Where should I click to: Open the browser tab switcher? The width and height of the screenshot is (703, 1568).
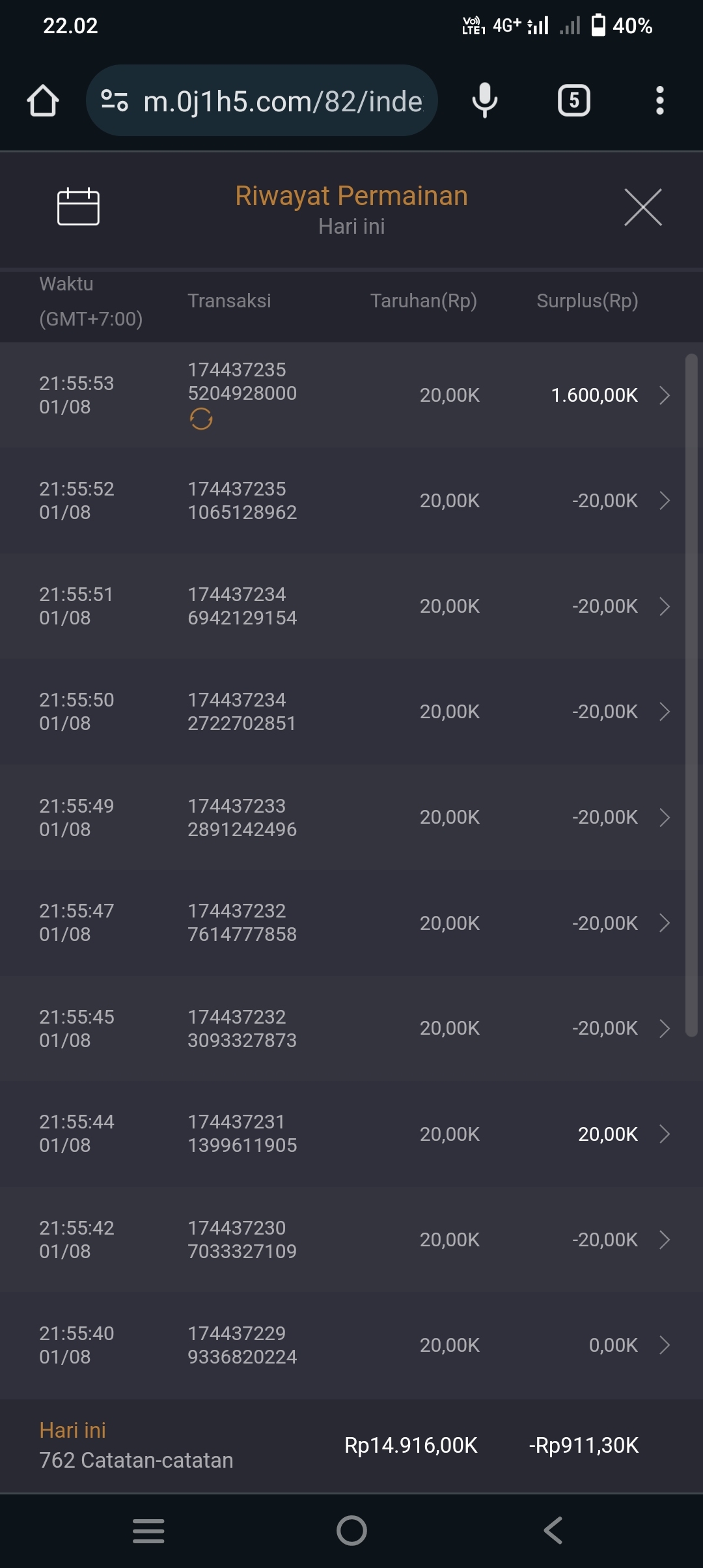(x=573, y=101)
